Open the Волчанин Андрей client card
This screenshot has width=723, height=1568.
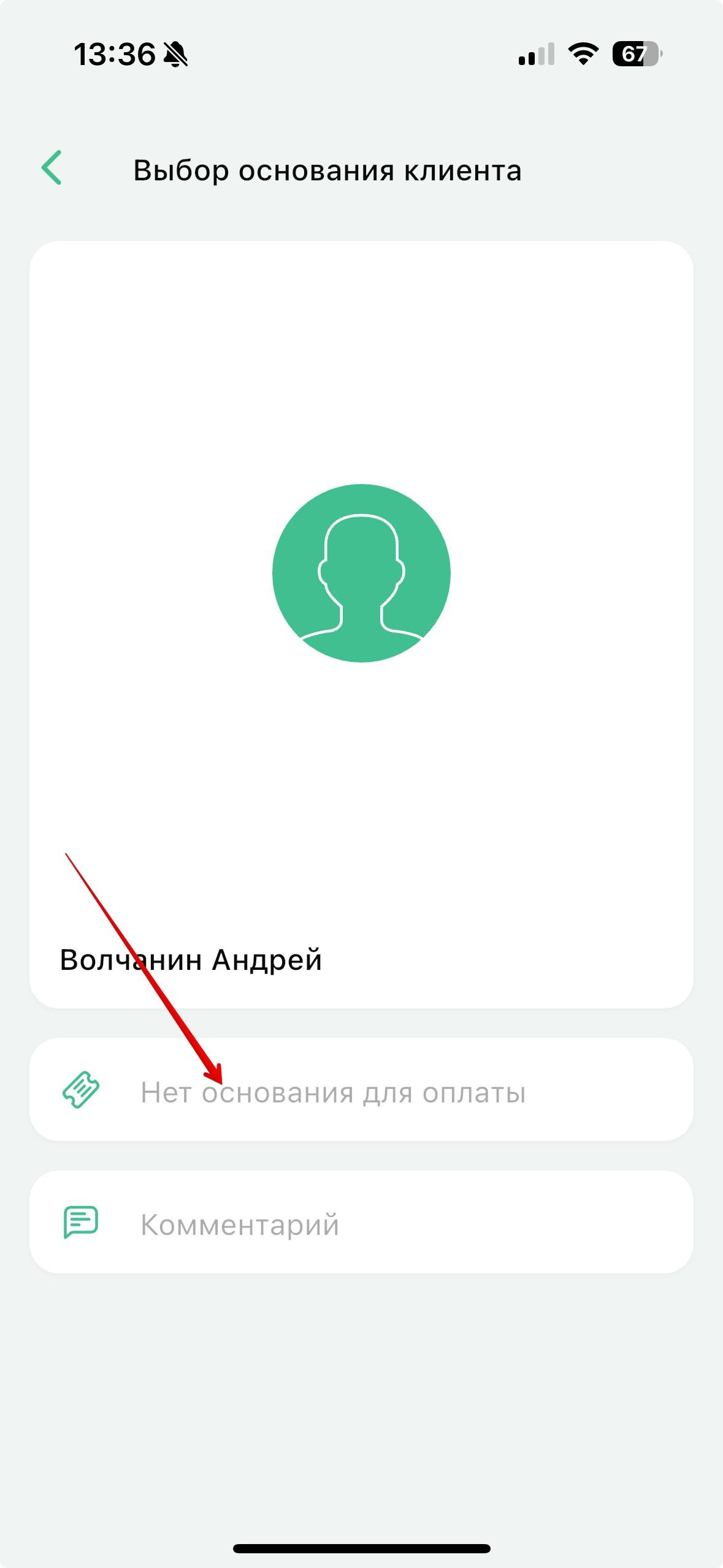pyautogui.click(x=361, y=625)
